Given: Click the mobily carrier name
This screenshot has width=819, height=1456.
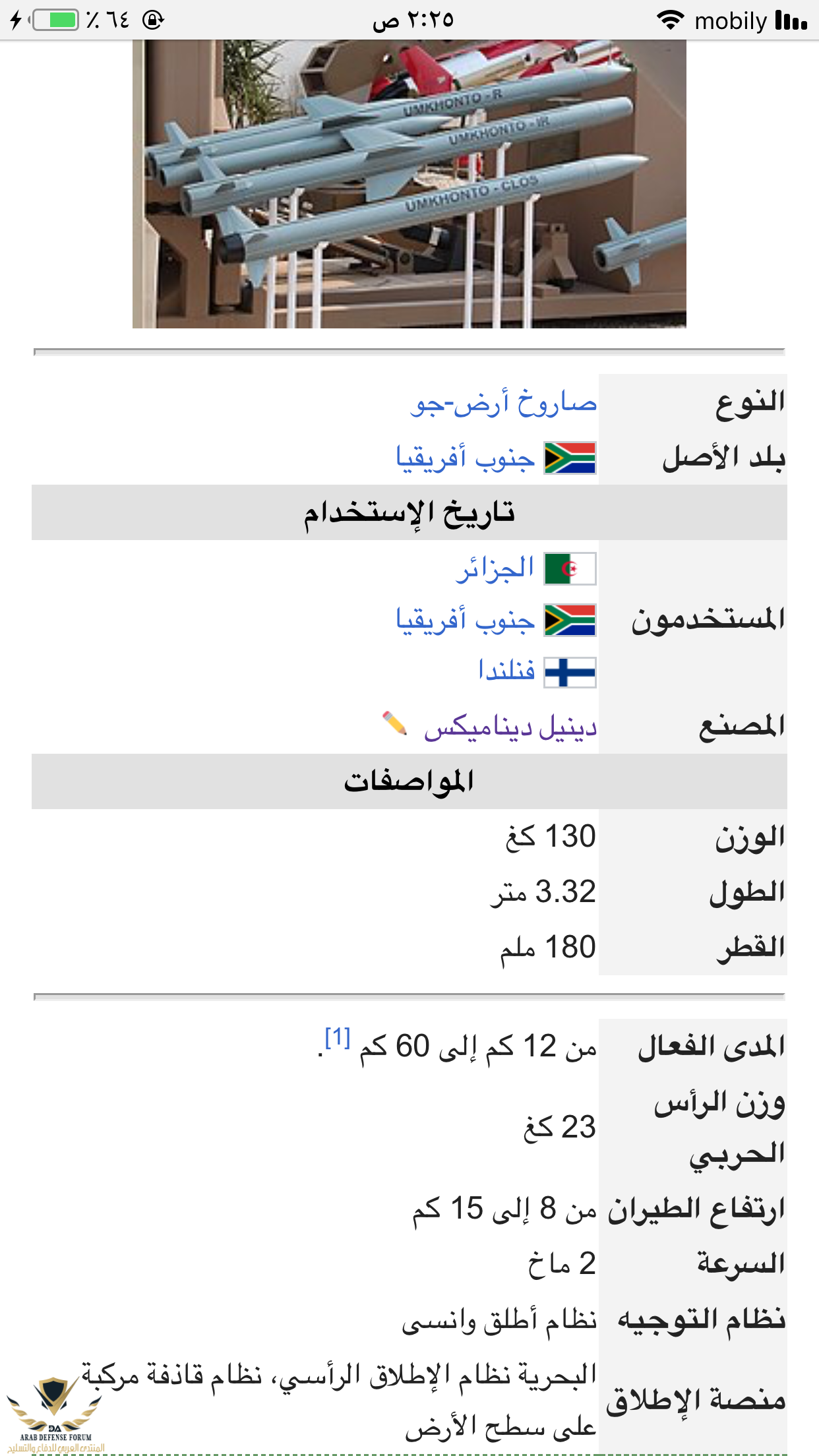Looking at the screenshot, I should [x=732, y=20].
